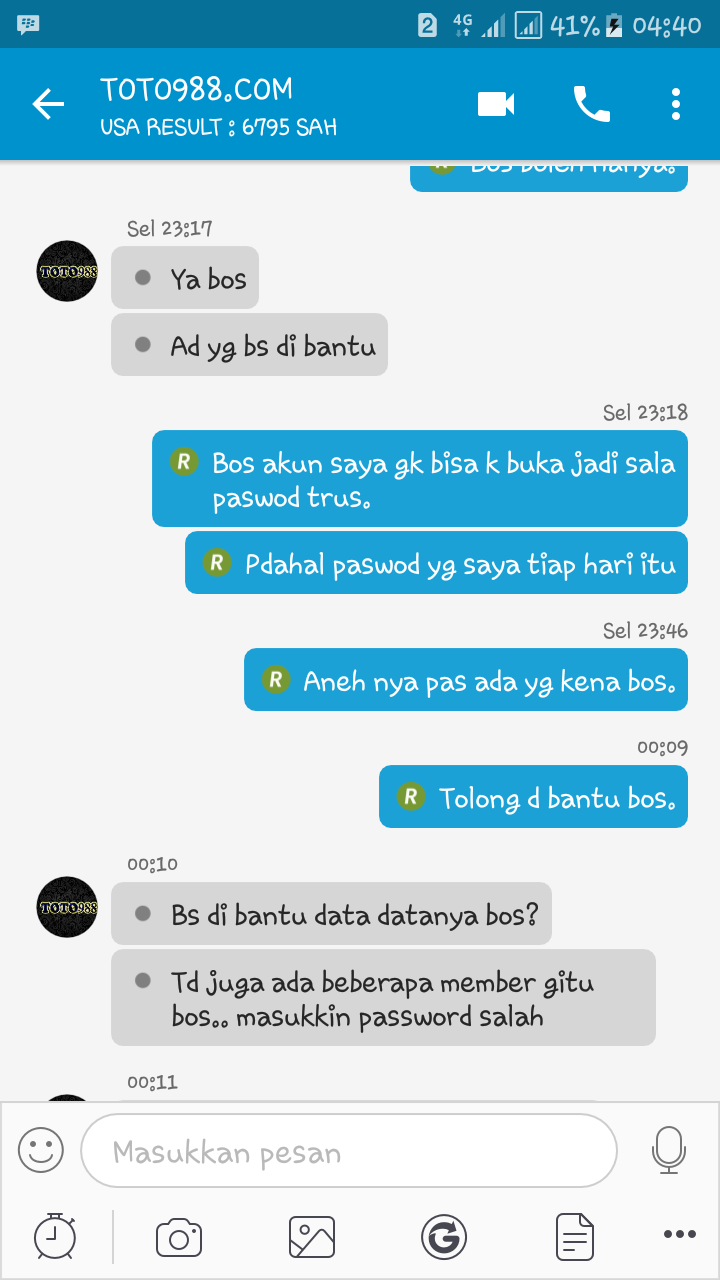Screen dimensions: 720x1280
Task: Open the overflow menu
Action: [676, 104]
